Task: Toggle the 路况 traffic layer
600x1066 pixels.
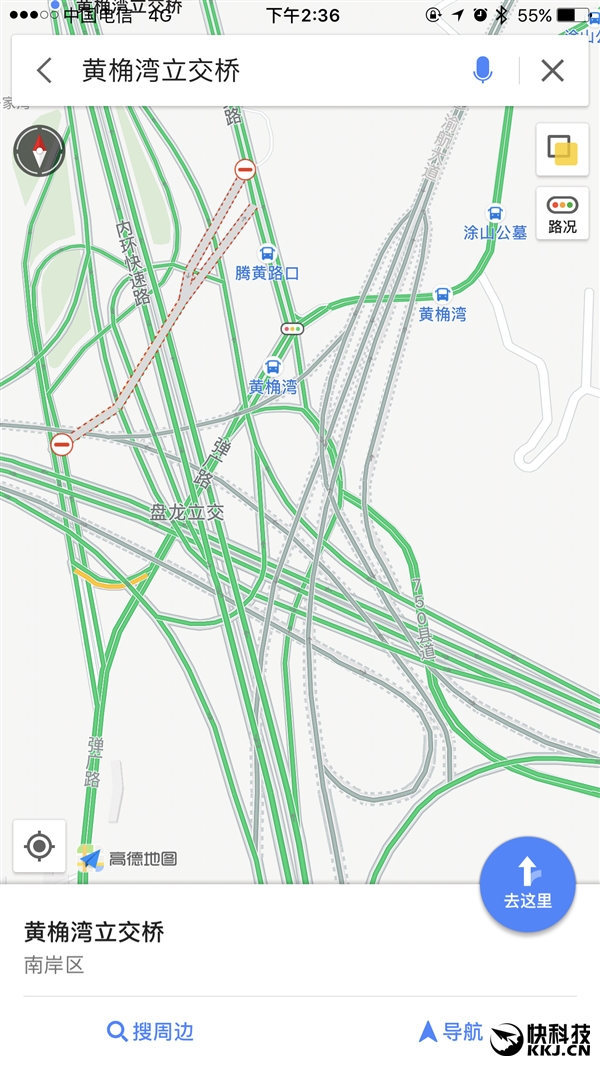Action: 562,213
